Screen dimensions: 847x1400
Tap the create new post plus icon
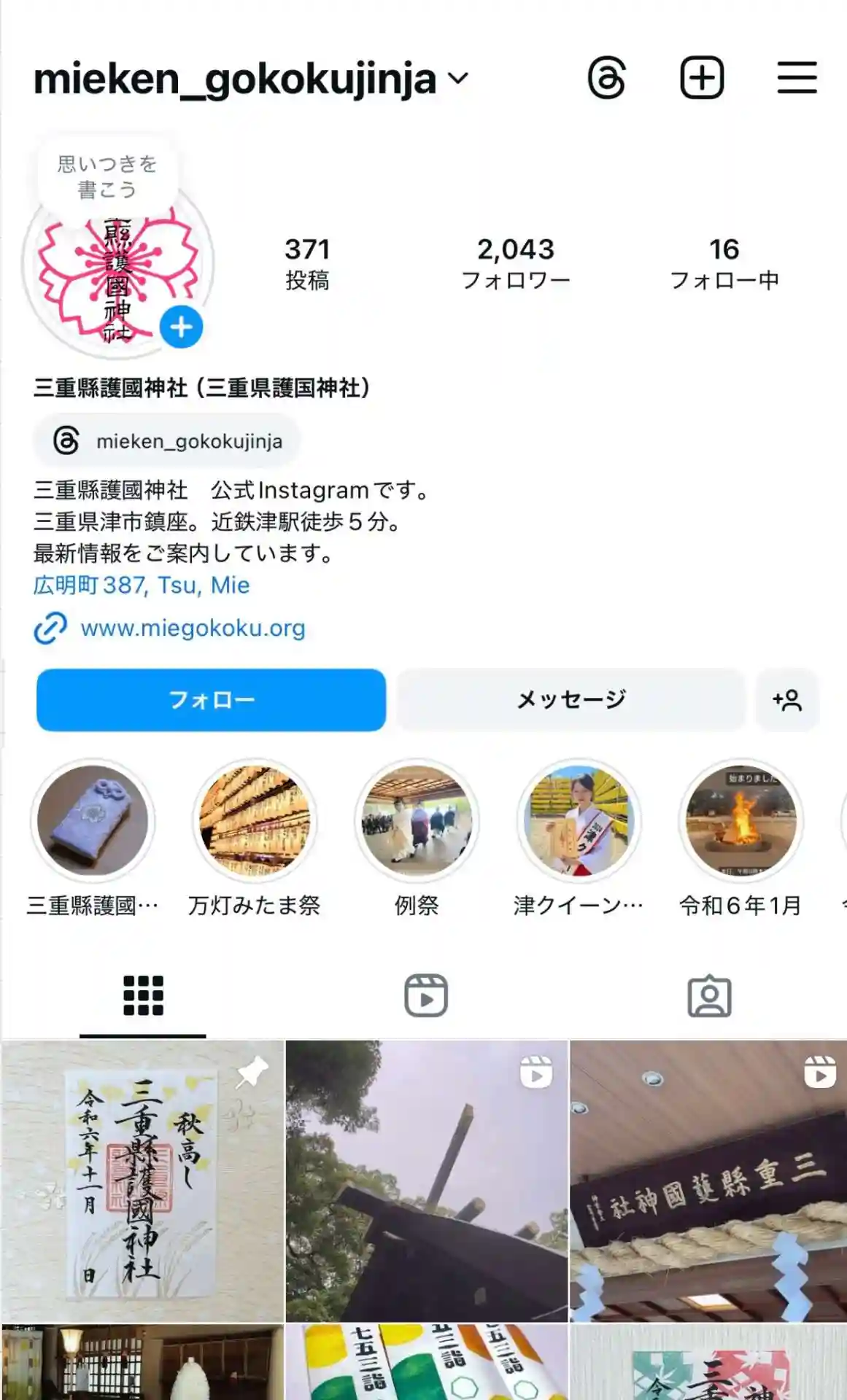702,78
